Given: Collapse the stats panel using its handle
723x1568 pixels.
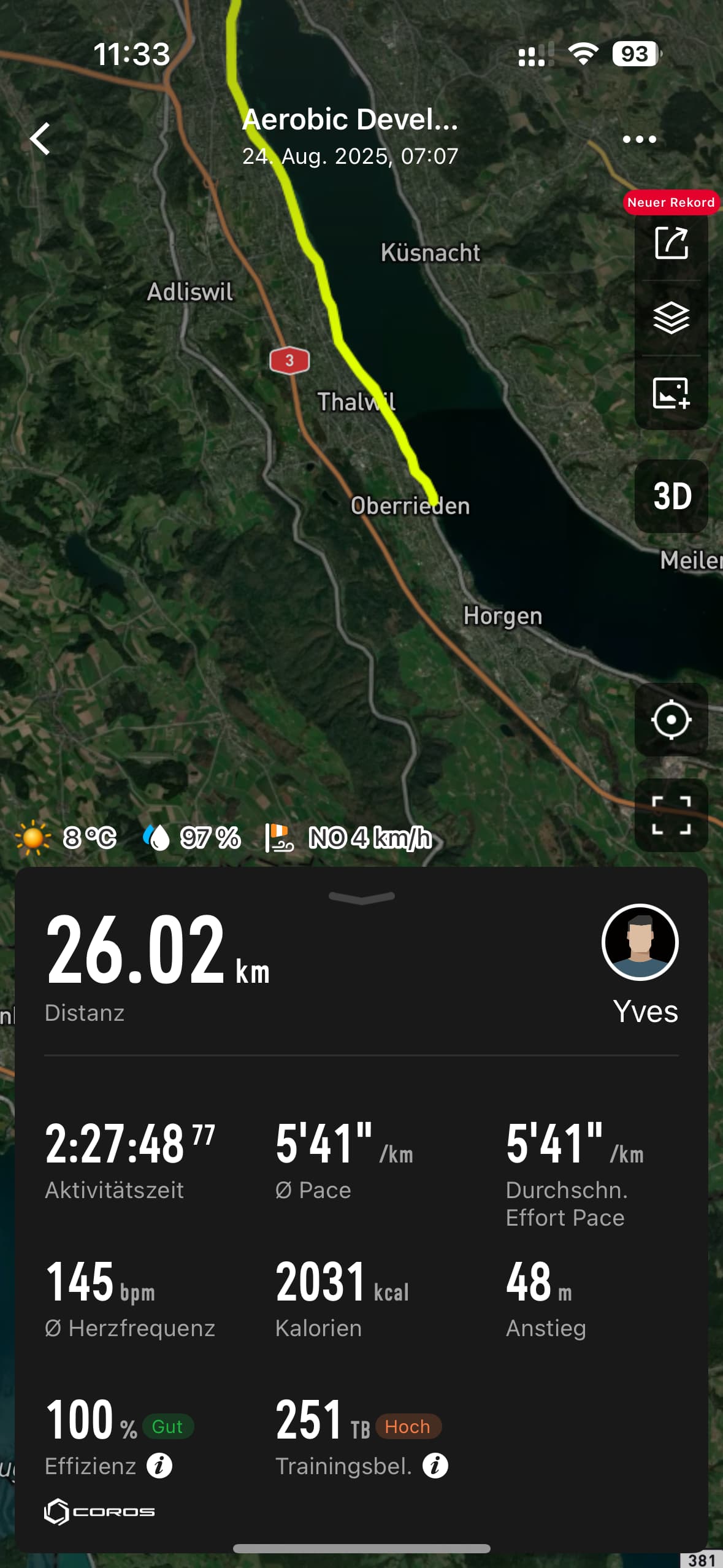Looking at the screenshot, I should (x=362, y=897).
